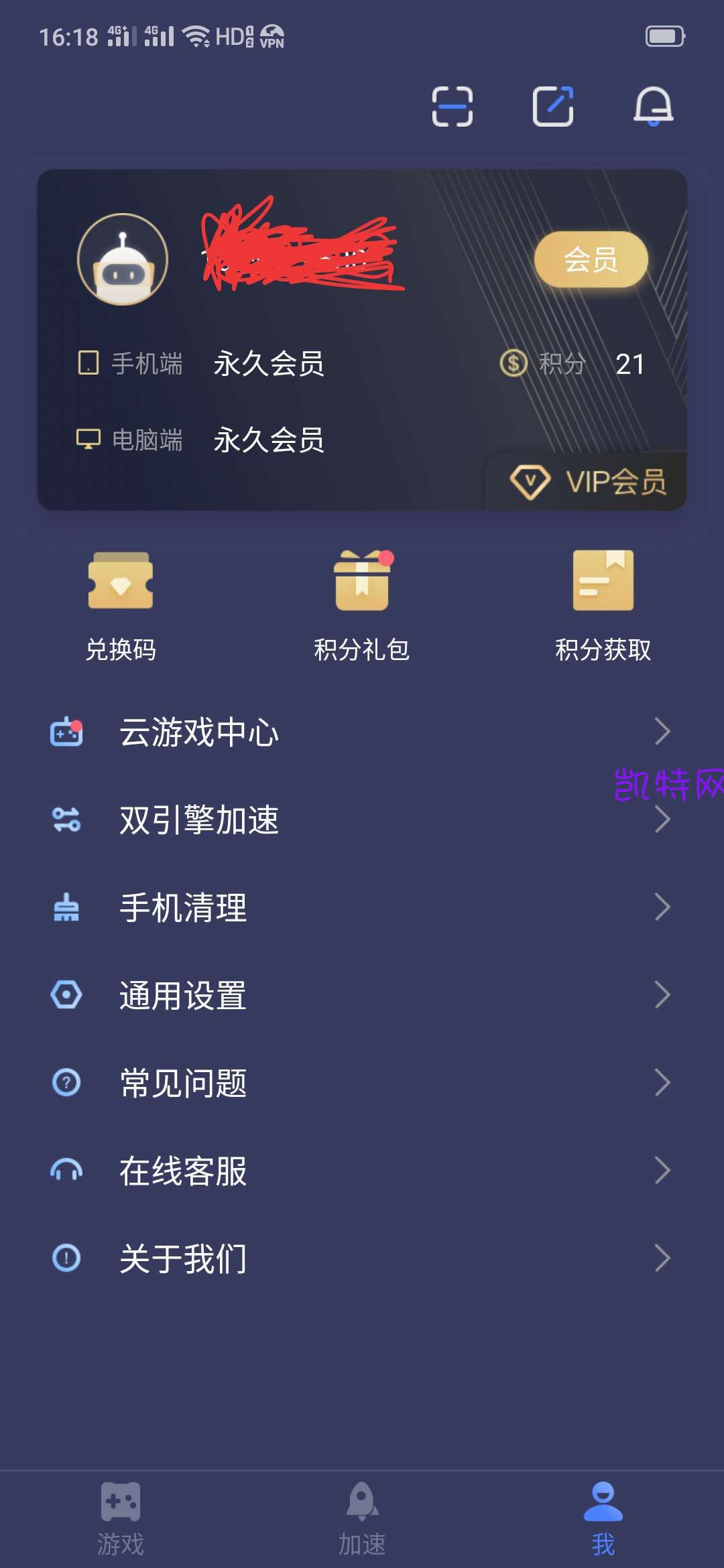Open 手机清理 phone cleaner
This screenshot has height=1568, width=724.
[x=182, y=908]
